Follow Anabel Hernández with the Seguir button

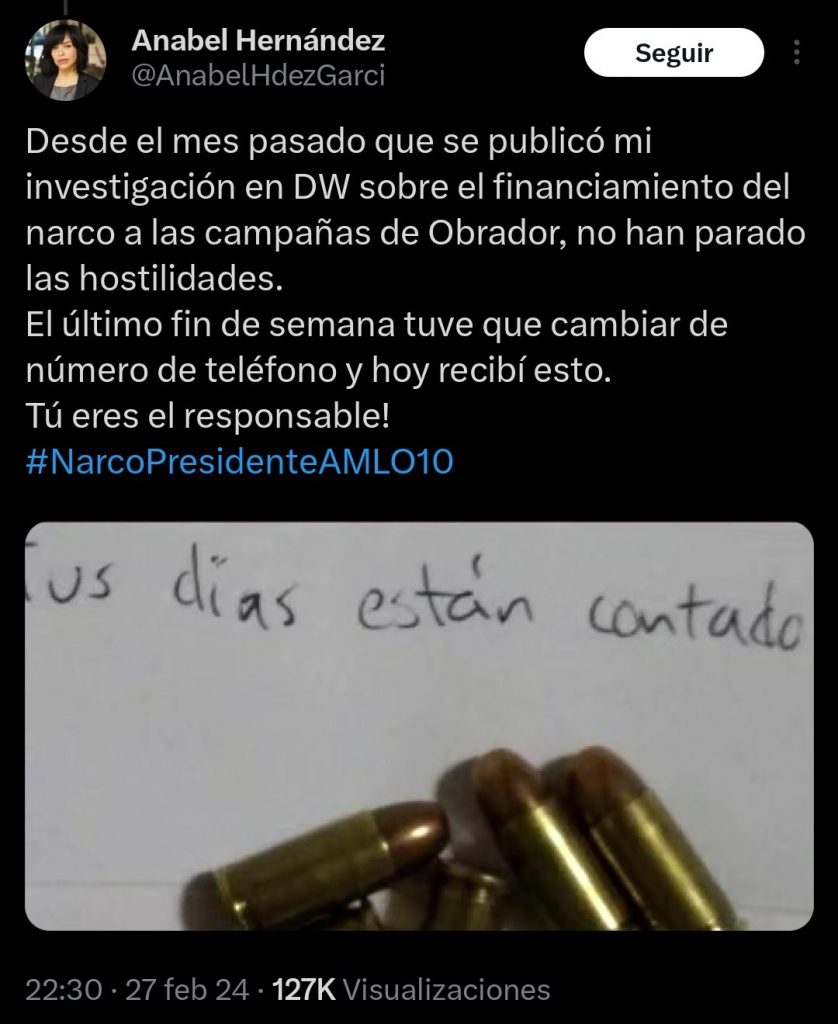674,53
